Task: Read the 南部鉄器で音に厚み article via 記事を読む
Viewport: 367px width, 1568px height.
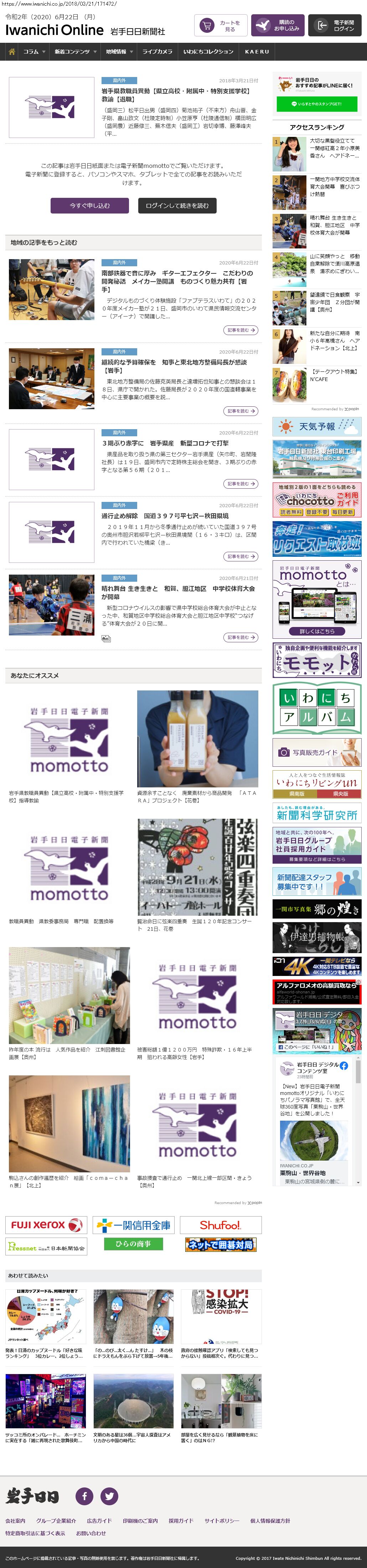Action: coord(241,330)
